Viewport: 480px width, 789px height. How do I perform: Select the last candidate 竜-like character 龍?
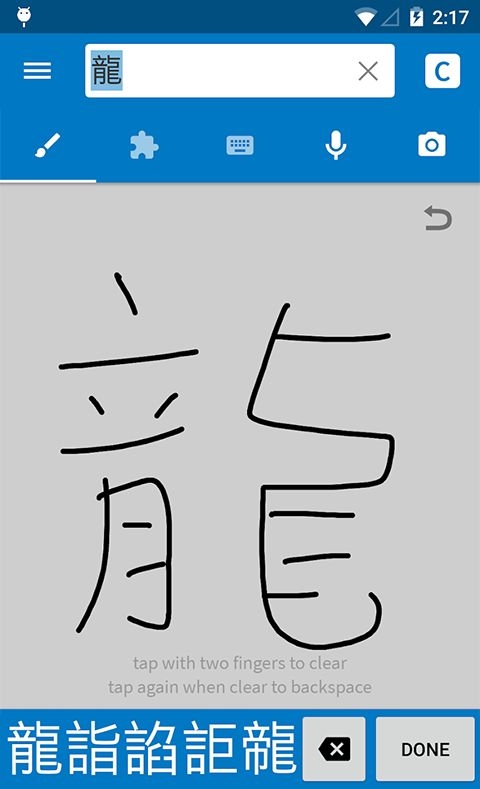tap(269, 748)
